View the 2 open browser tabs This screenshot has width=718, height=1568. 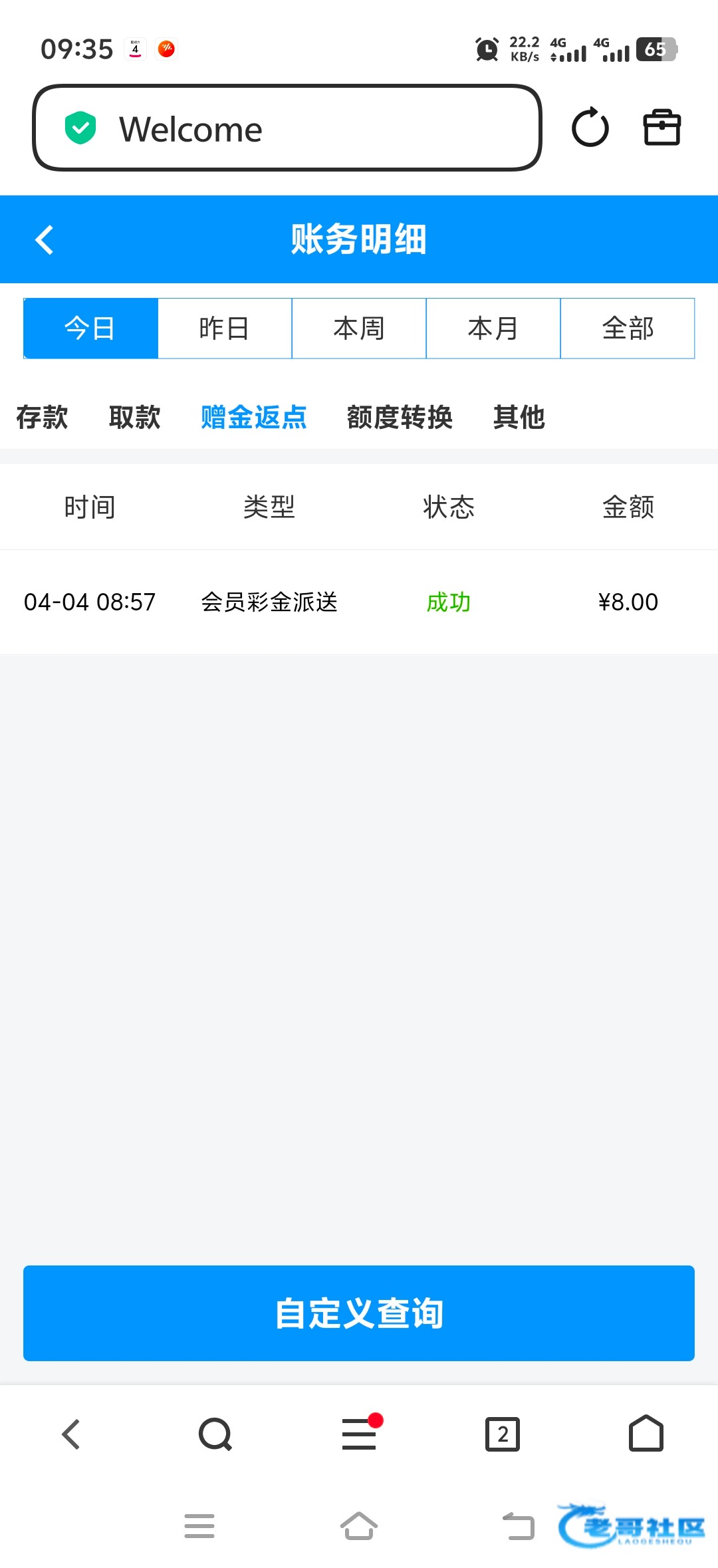503,1434
